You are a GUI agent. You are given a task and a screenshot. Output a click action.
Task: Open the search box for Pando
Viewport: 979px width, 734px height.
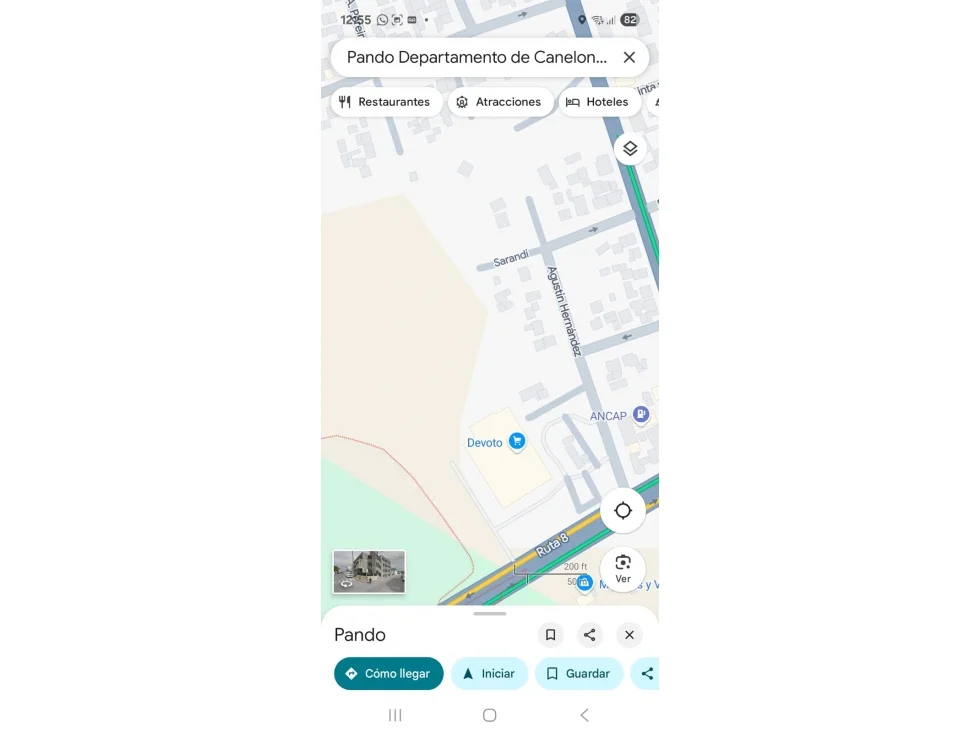pyautogui.click(x=475, y=58)
